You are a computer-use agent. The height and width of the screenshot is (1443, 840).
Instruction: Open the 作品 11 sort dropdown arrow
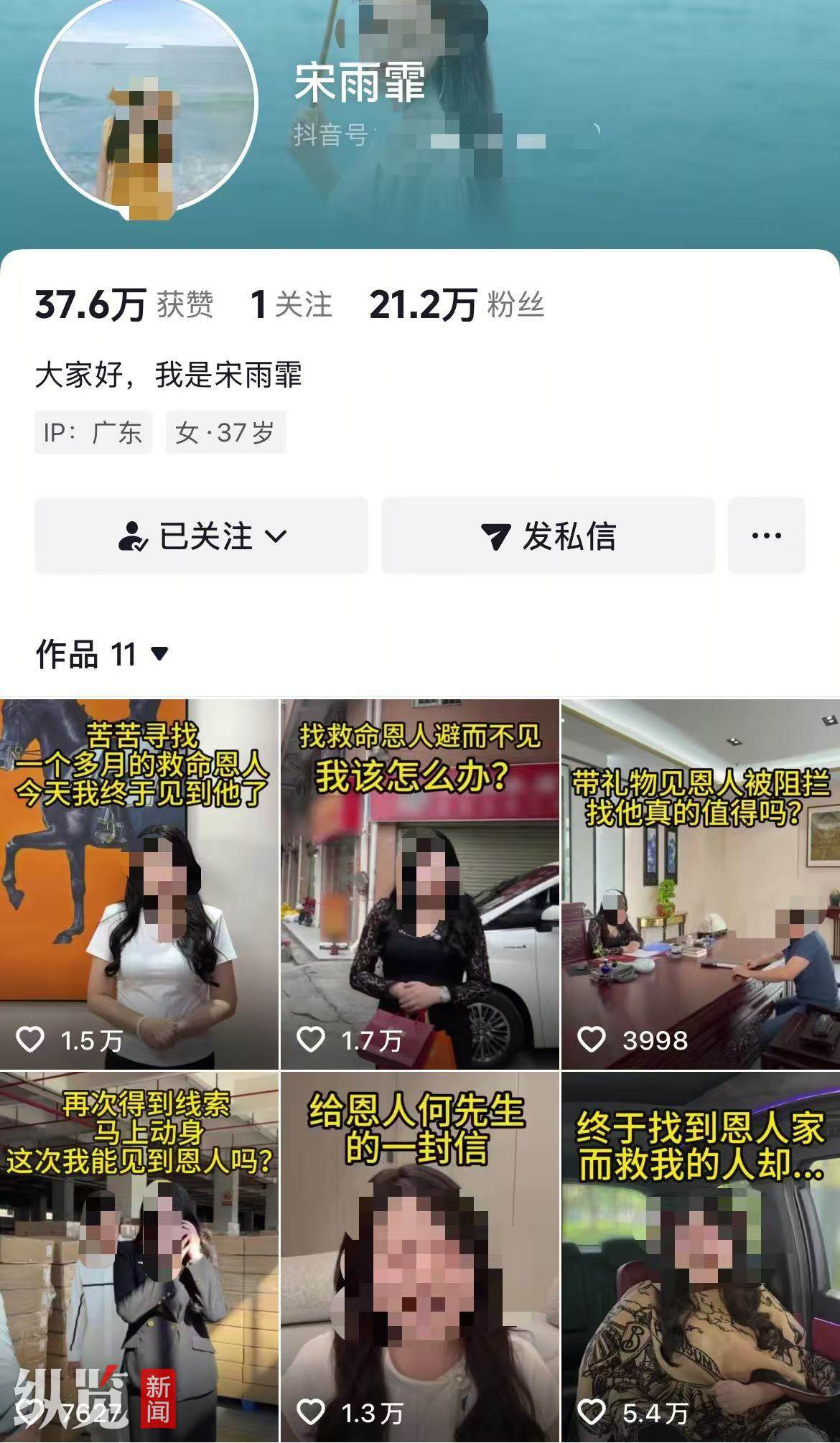158,653
